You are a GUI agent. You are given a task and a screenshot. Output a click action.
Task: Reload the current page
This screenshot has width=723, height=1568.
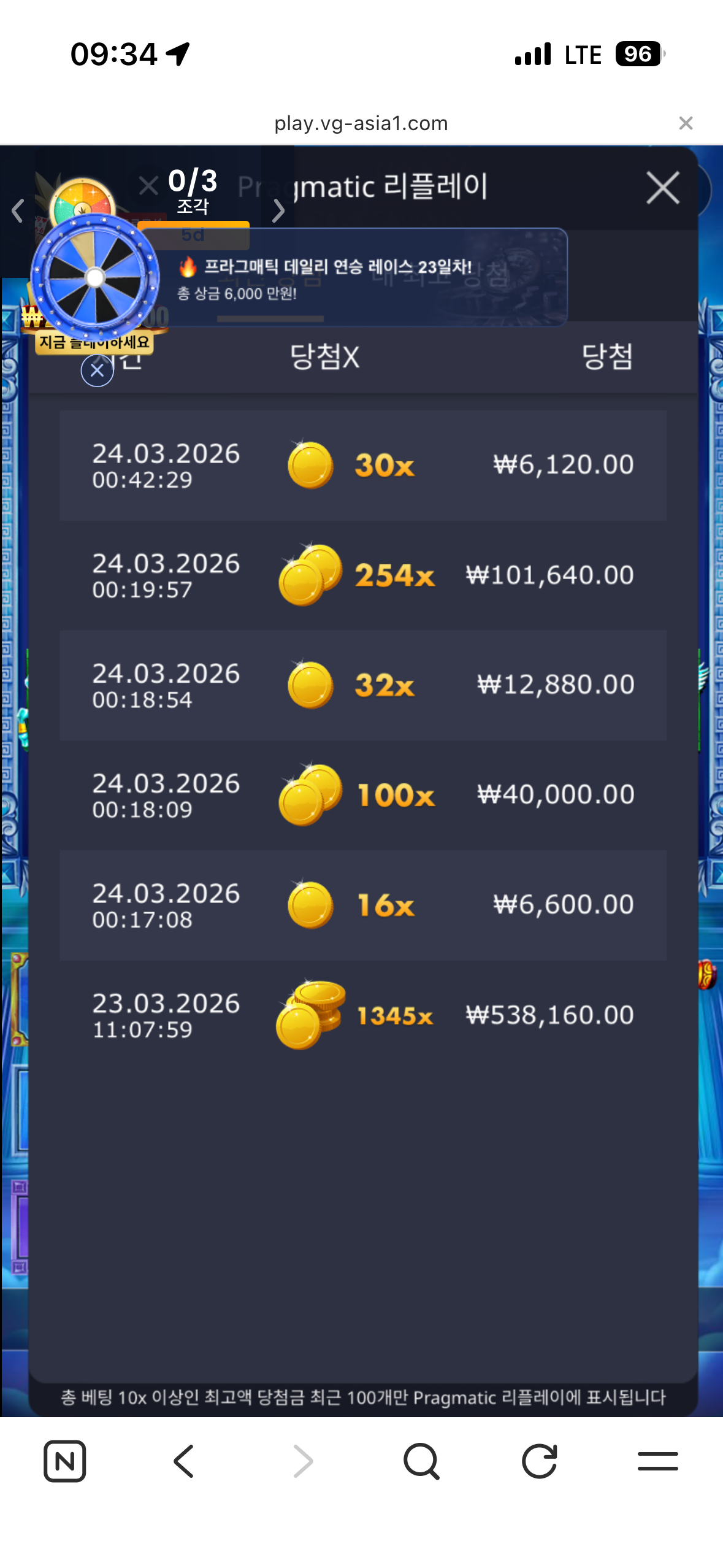coord(539,1461)
